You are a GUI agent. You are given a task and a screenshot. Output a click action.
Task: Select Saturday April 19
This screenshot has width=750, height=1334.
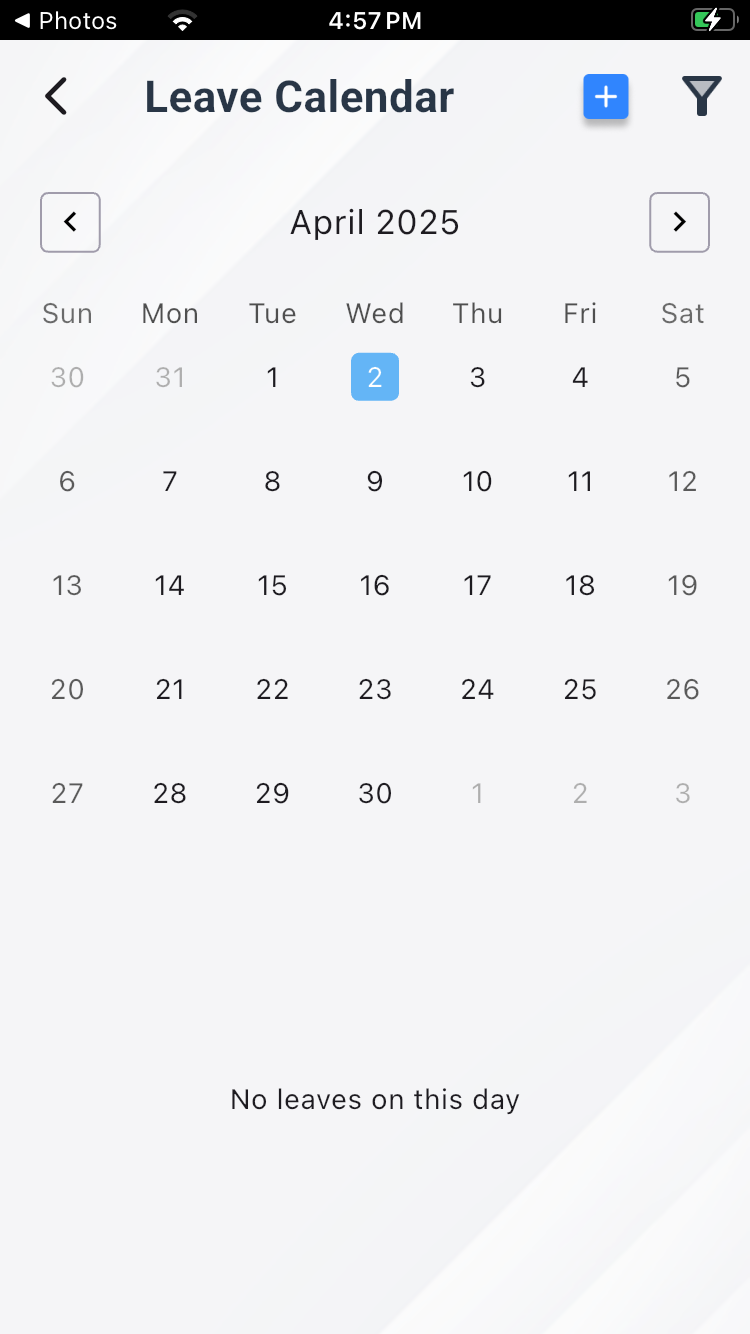pos(682,585)
